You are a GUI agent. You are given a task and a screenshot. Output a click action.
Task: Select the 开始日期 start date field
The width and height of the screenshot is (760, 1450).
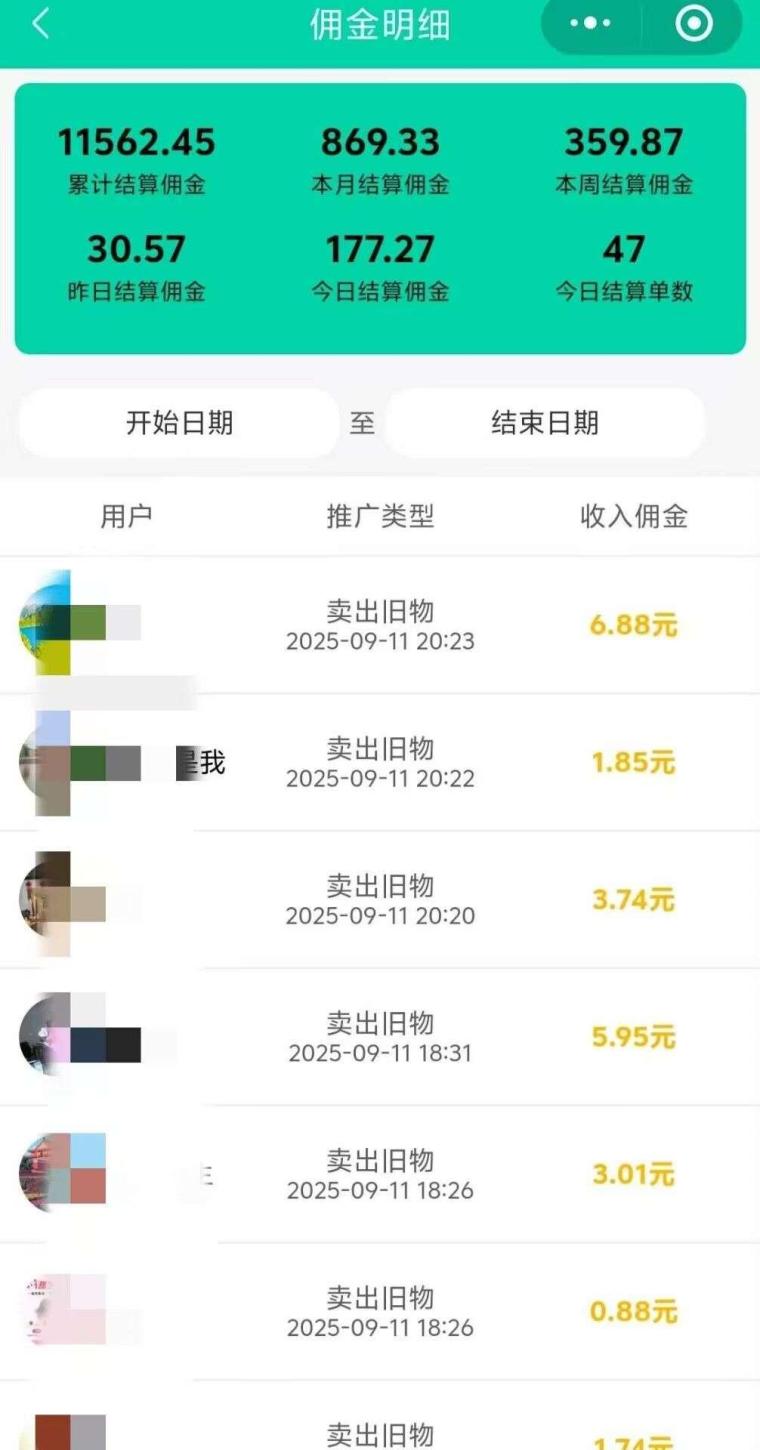coord(178,422)
